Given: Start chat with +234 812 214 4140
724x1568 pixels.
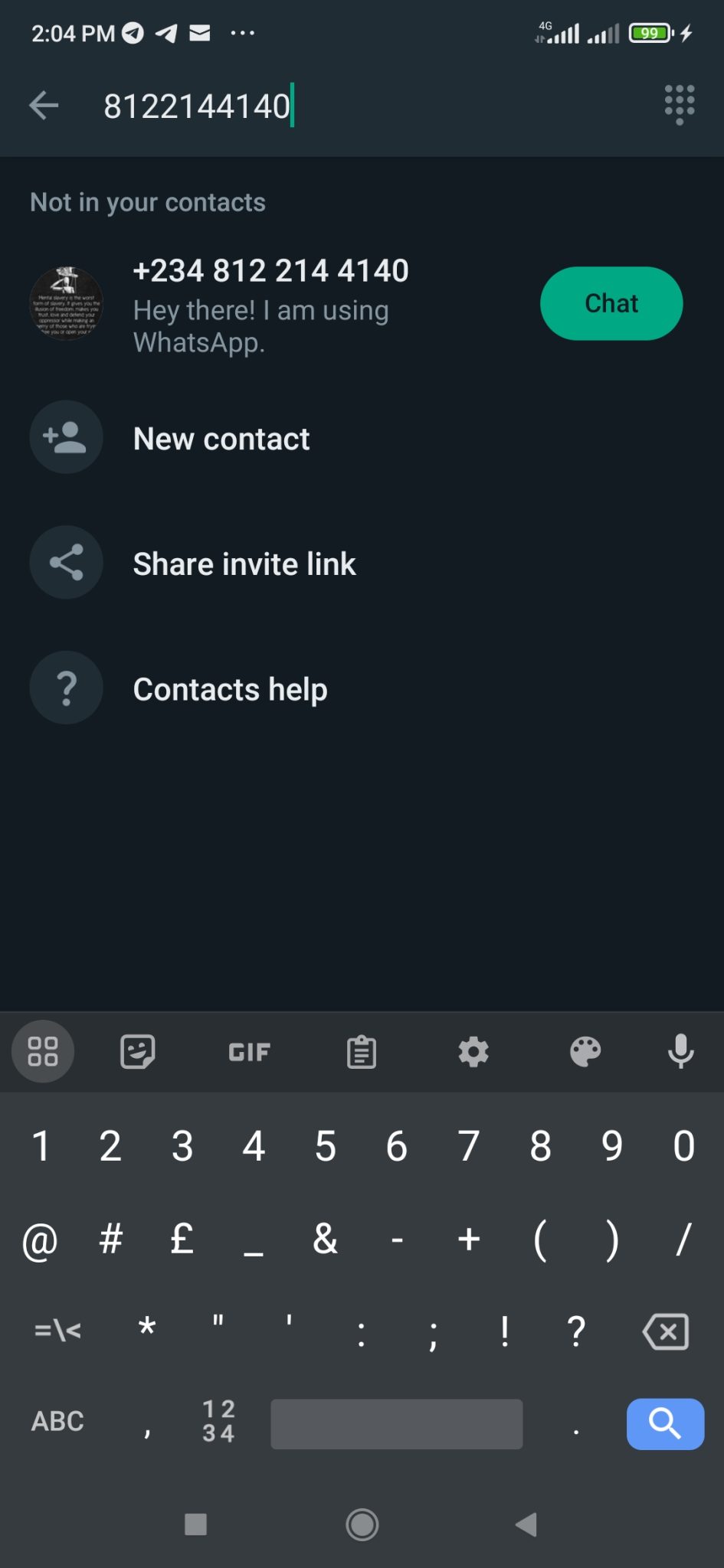Looking at the screenshot, I should click(611, 303).
